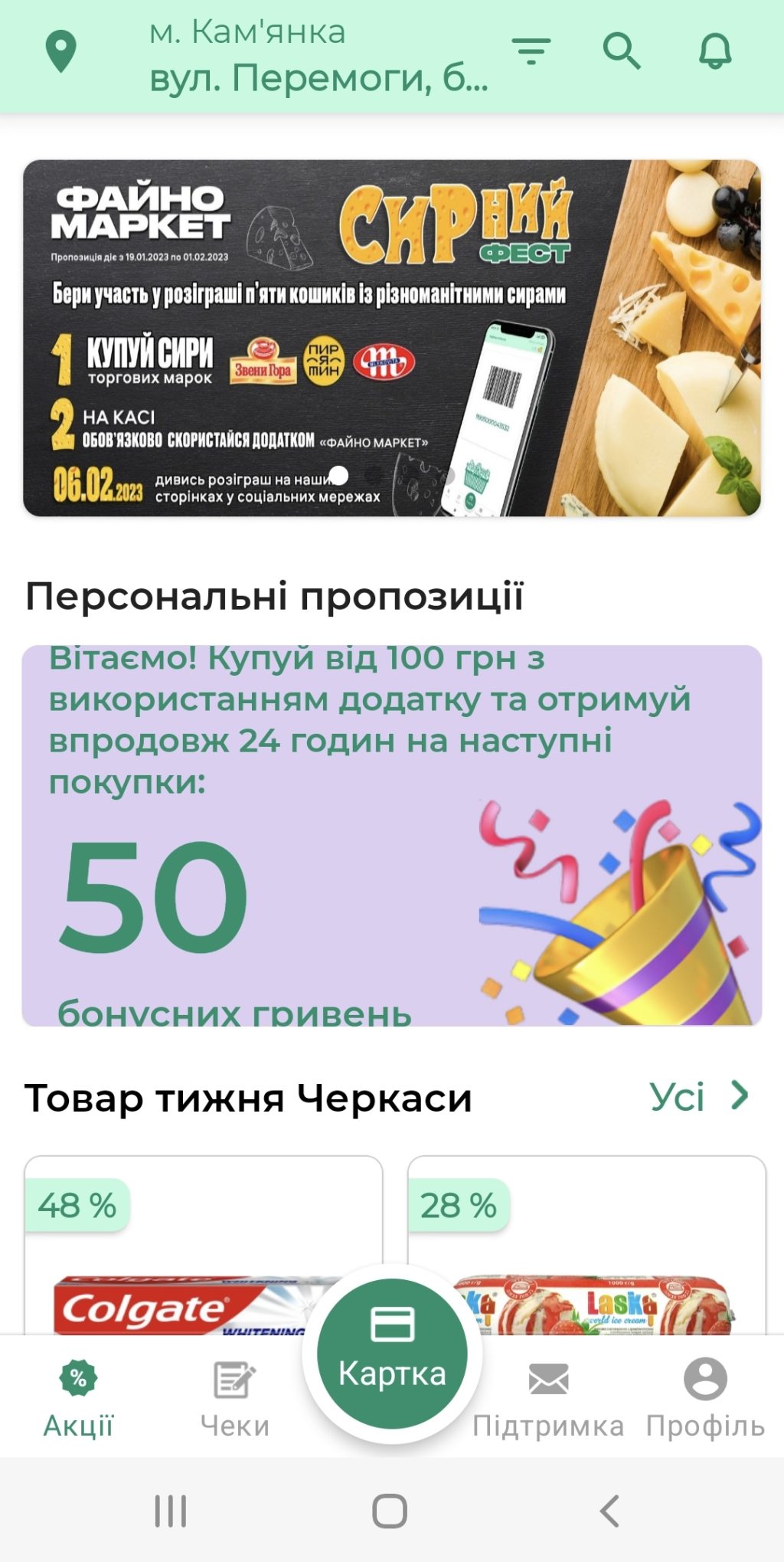Viewport: 784px width, 1562px height.
Task: Switch to the Підтримка tab
Action: coord(548,1398)
